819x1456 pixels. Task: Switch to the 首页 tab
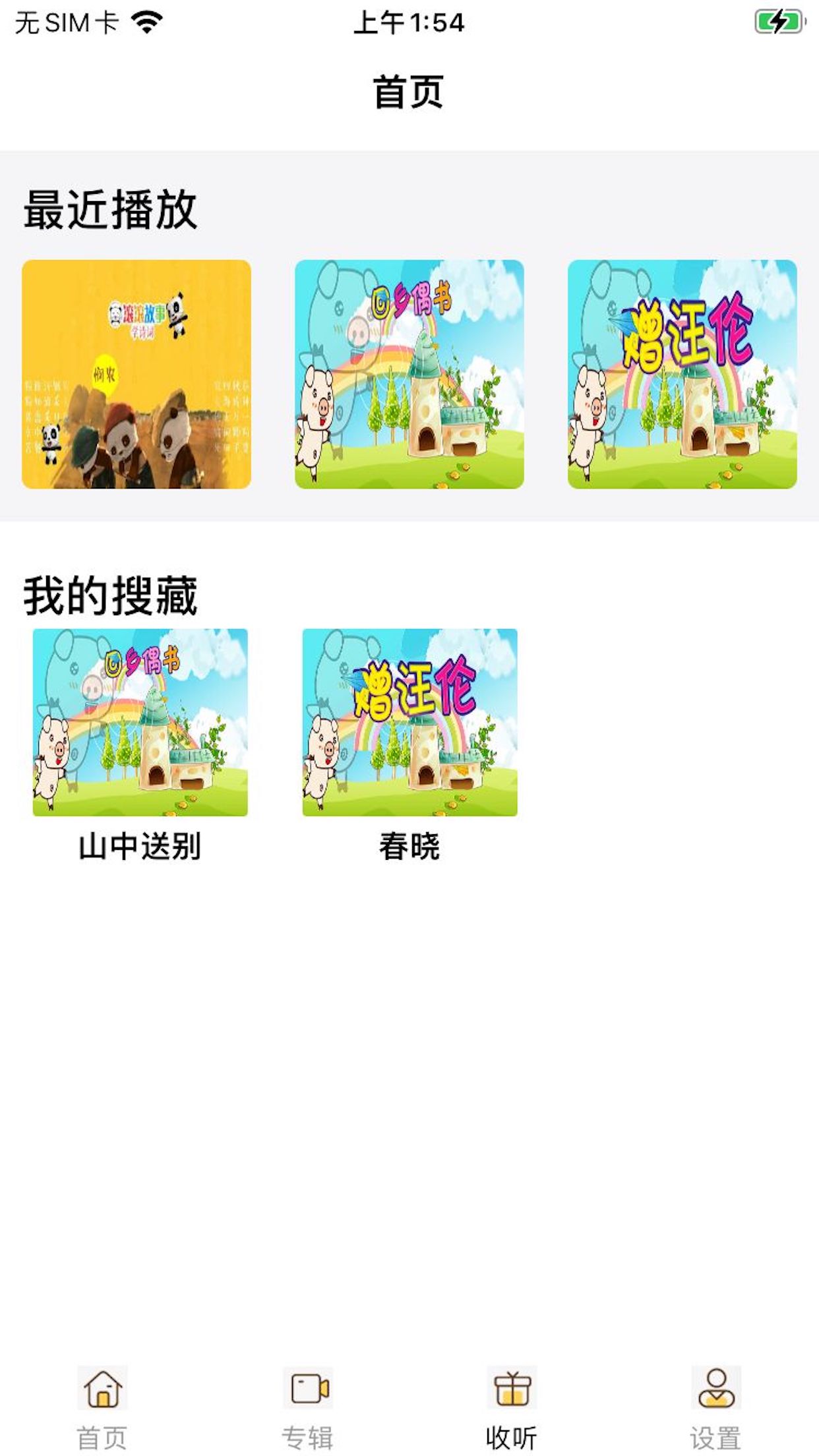[102, 1409]
